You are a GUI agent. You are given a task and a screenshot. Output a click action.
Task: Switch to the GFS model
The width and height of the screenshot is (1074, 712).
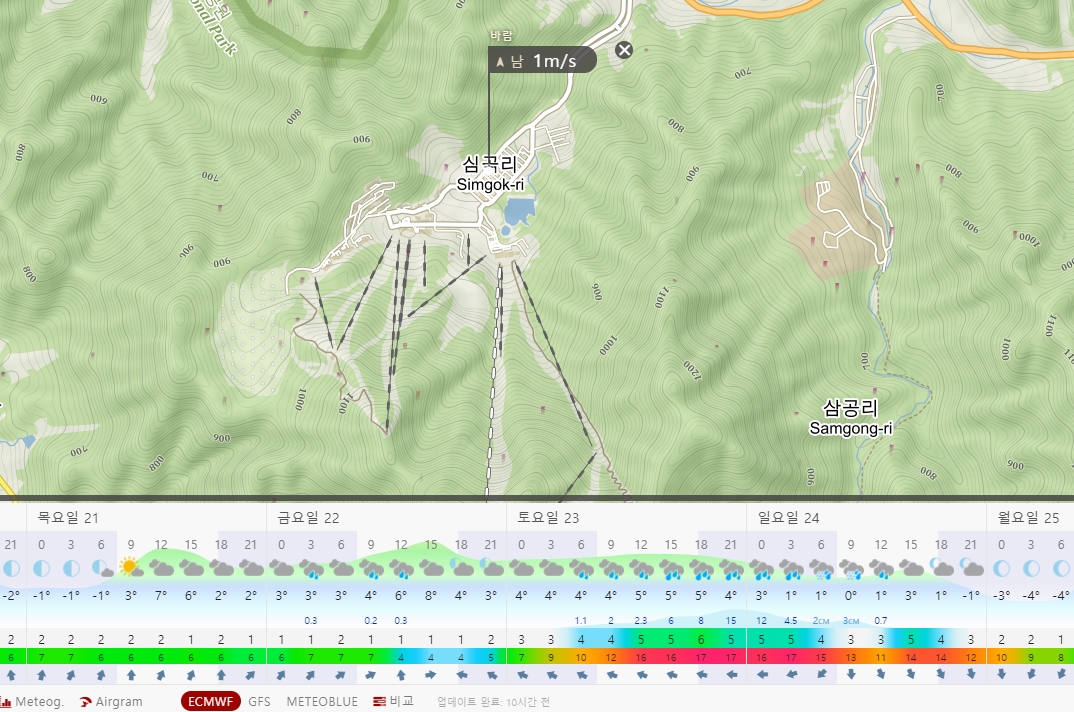pos(259,702)
